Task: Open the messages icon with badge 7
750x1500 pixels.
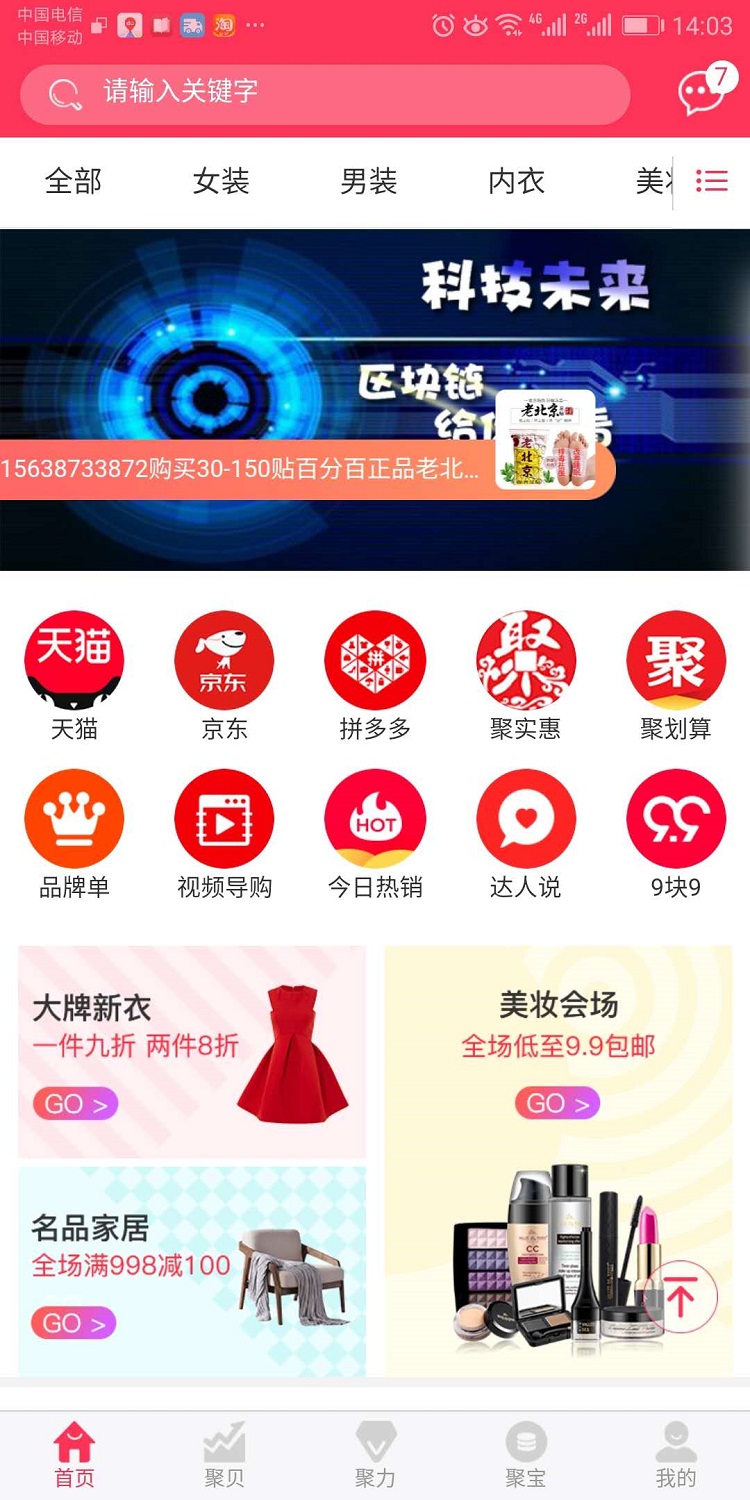Action: tap(703, 92)
